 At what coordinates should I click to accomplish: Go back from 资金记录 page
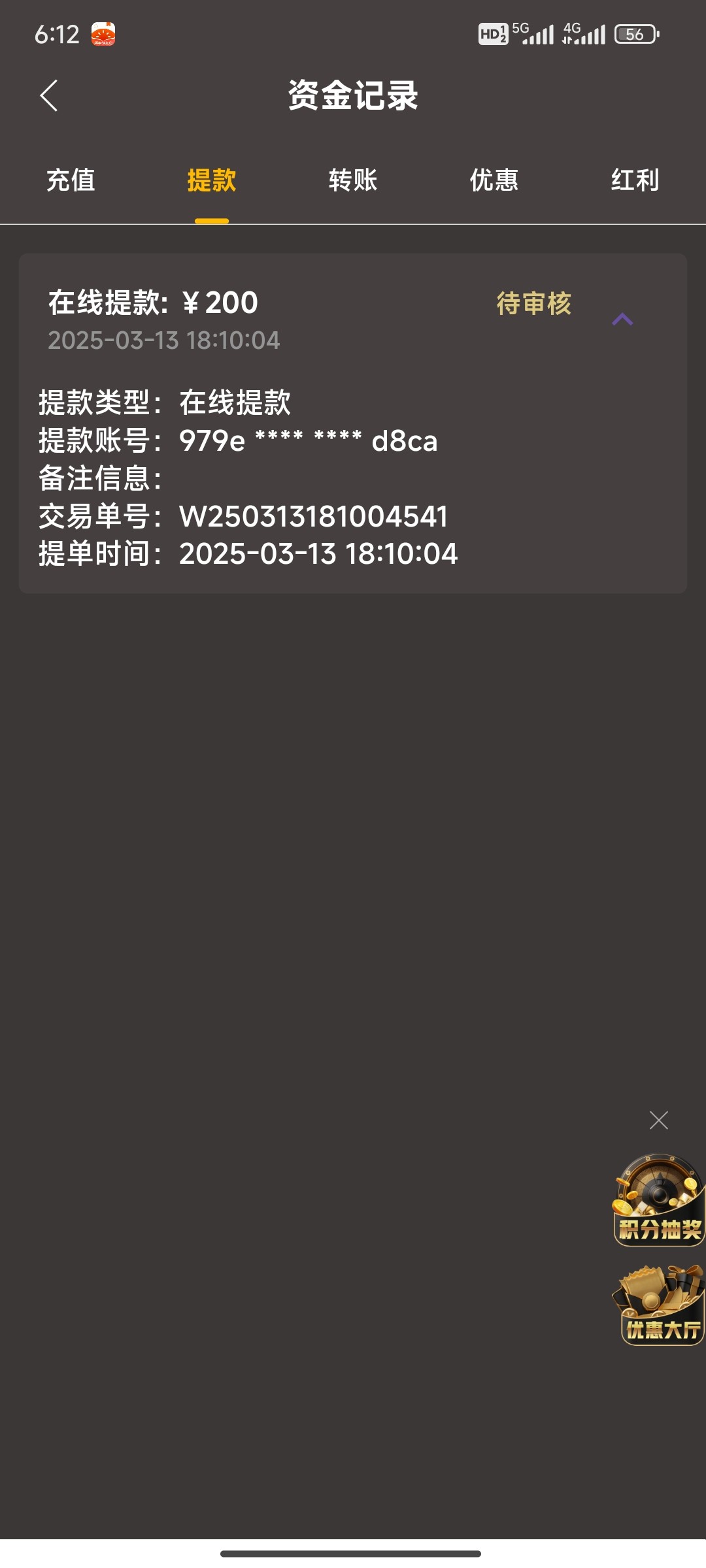point(49,96)
